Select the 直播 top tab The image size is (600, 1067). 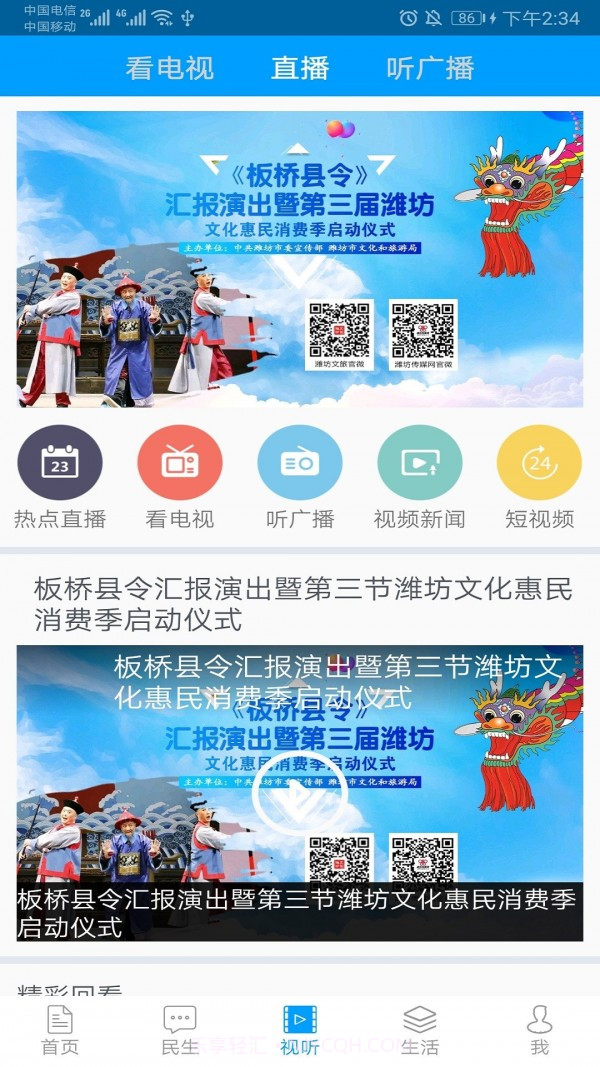(x=300, y=68)
